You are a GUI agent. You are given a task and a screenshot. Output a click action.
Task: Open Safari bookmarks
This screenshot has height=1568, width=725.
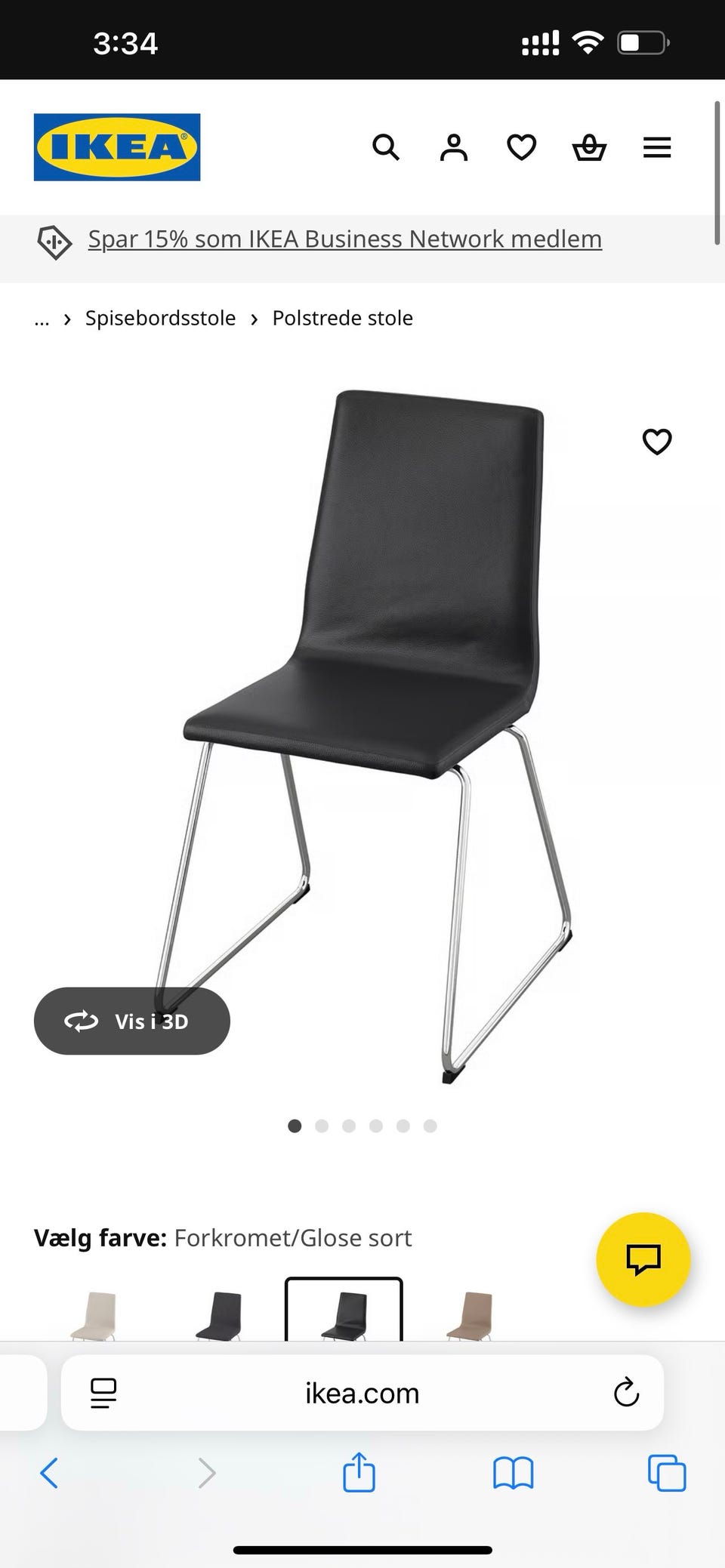point(513,1473)
